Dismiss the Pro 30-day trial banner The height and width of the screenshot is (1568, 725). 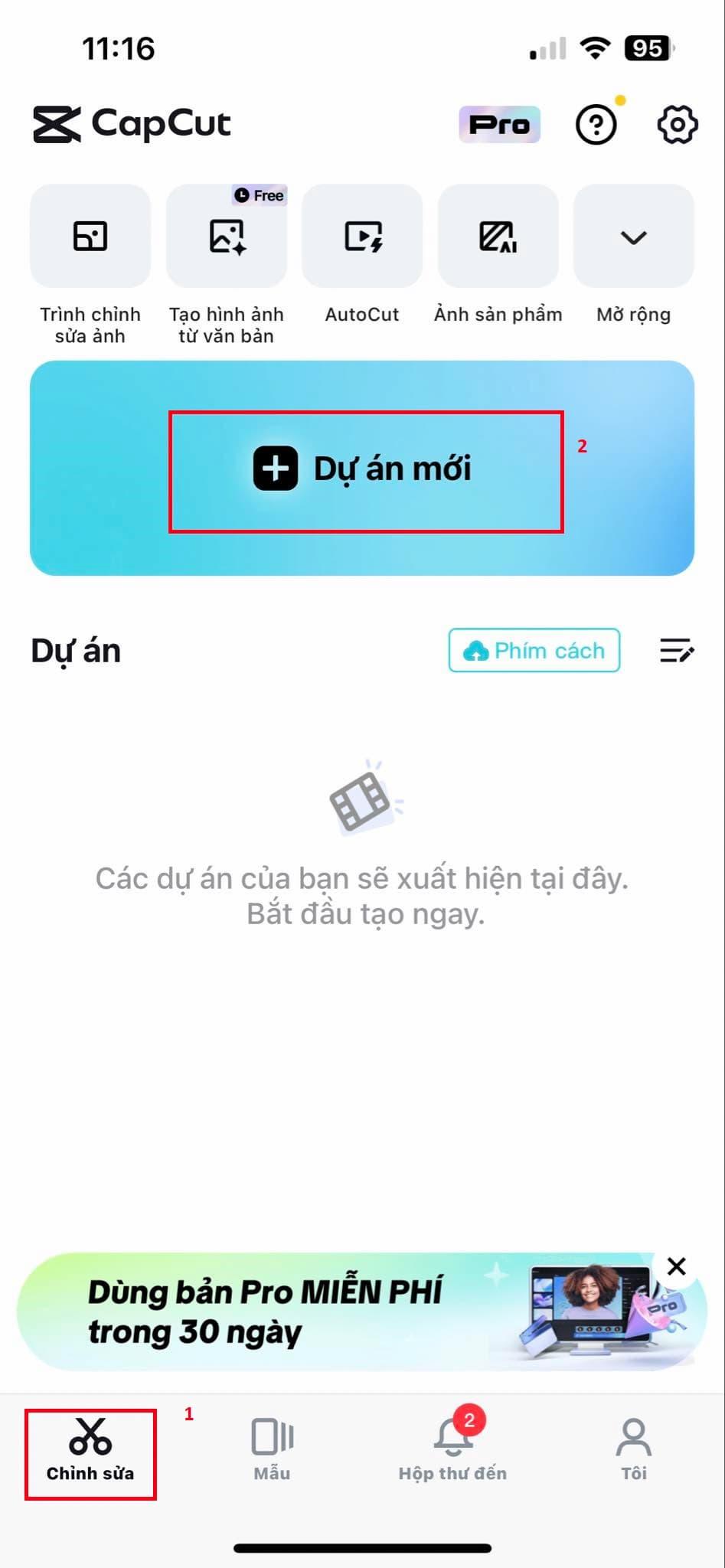[x=677, y=1267]
